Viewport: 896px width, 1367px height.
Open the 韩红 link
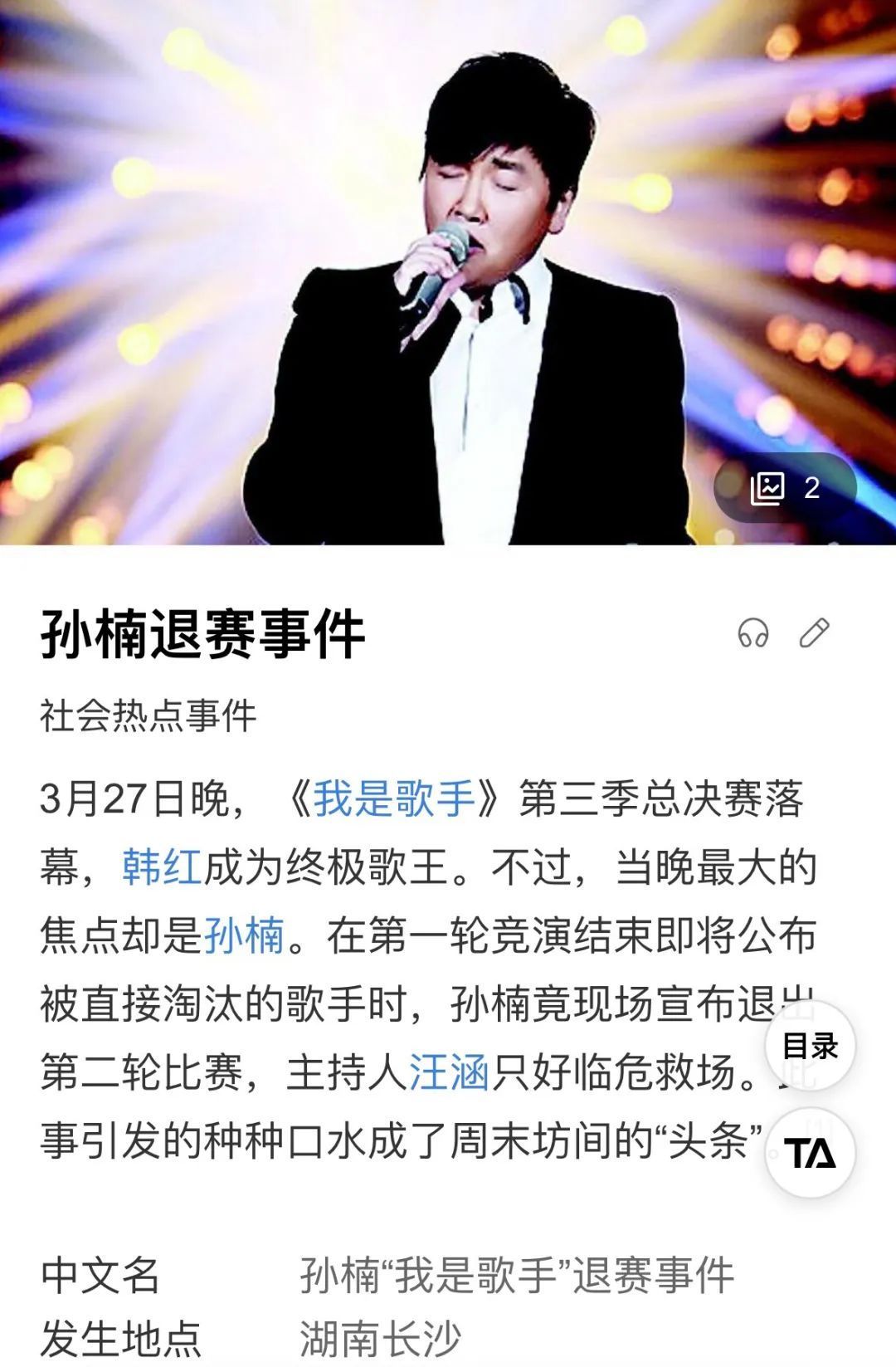point(163,867)
